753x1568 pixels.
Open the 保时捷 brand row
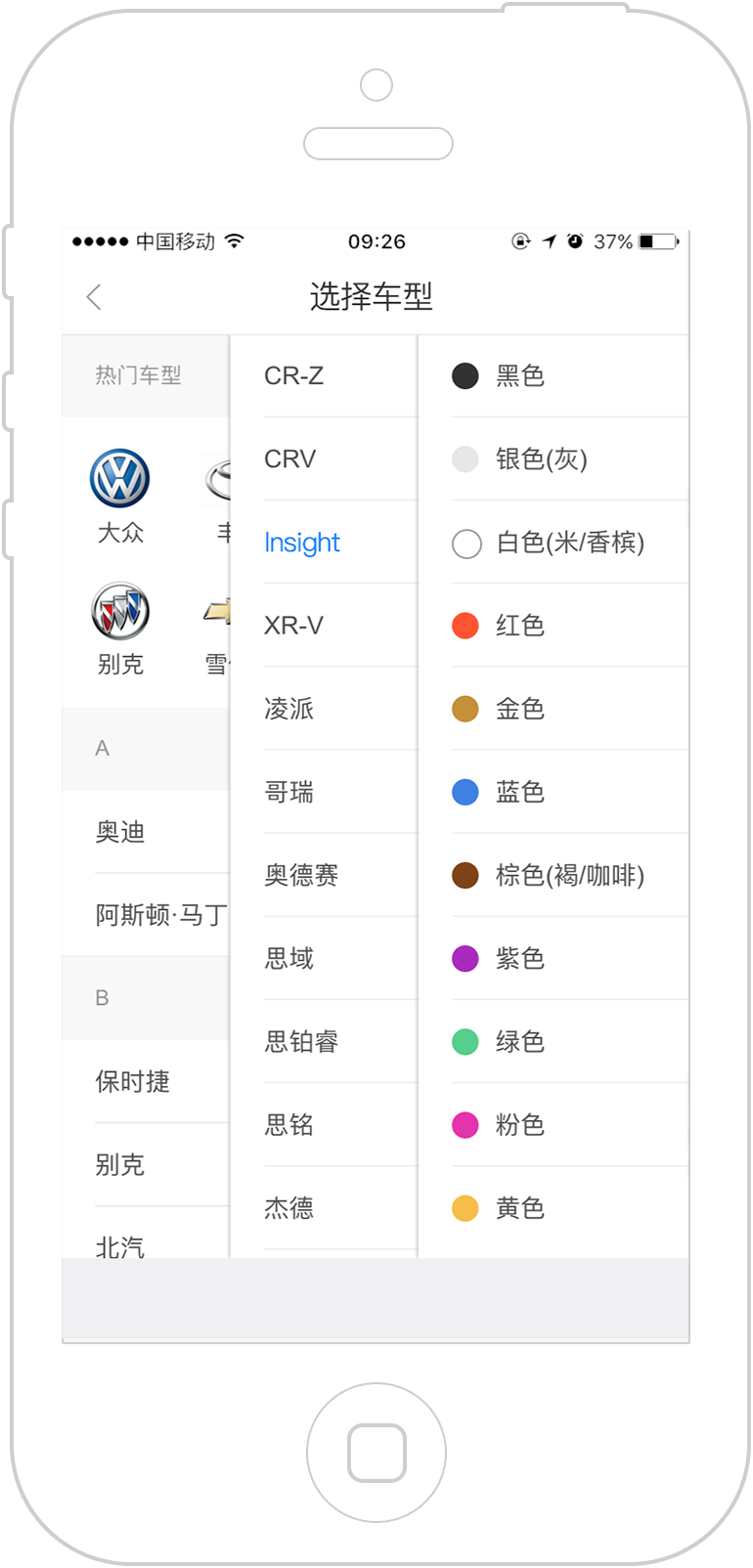pyautogui.click(x=146, y=1081)
